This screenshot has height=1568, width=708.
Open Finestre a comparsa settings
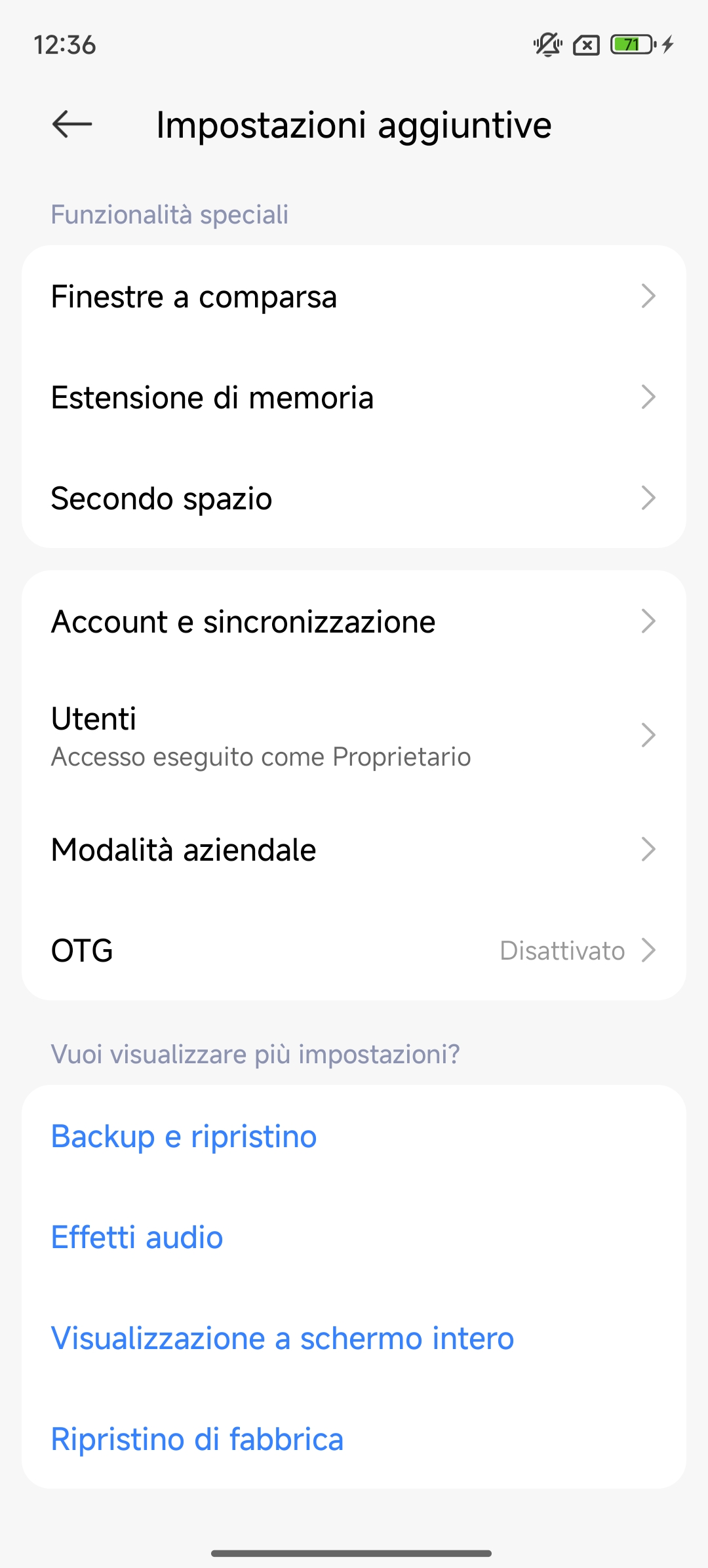coord(354,296)
